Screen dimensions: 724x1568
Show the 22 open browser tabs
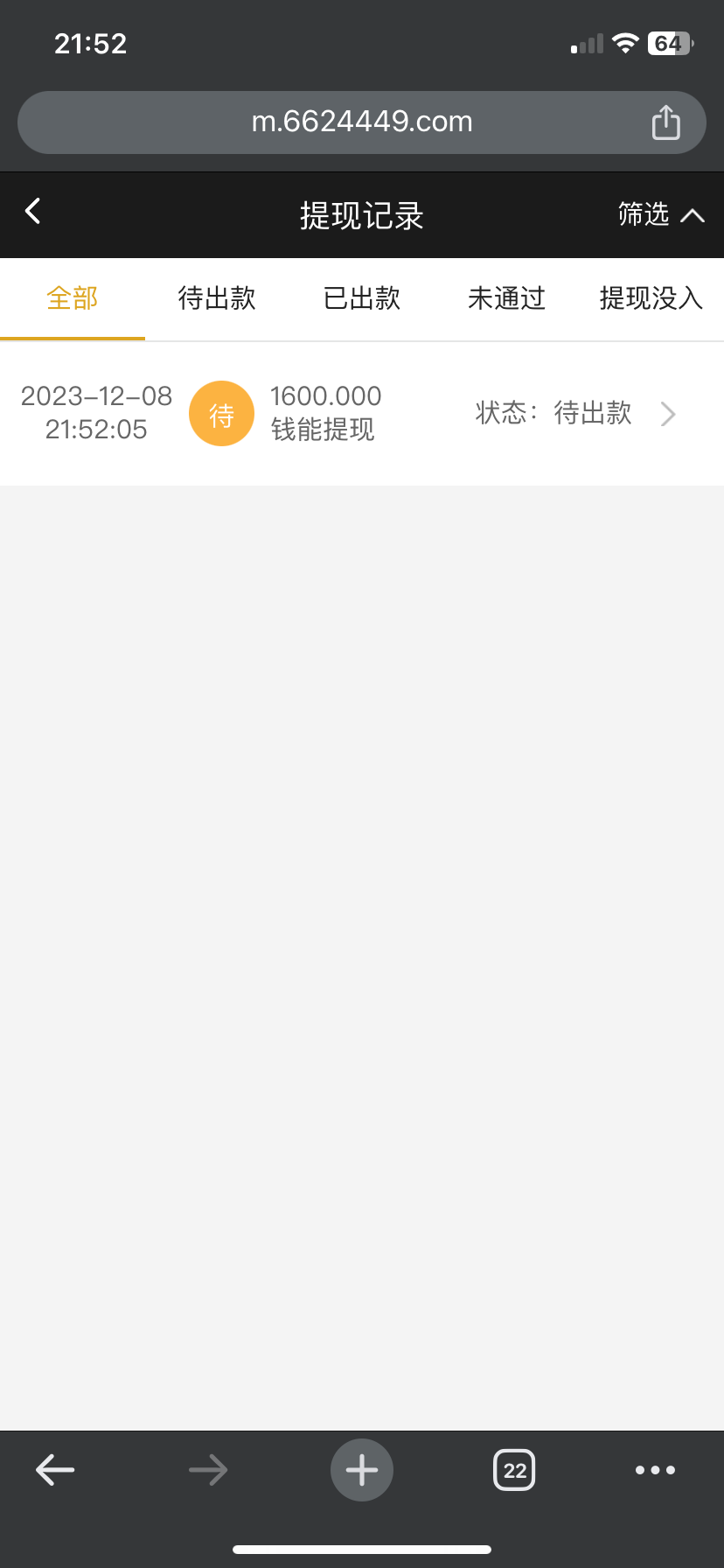(x=515, y=1470)
